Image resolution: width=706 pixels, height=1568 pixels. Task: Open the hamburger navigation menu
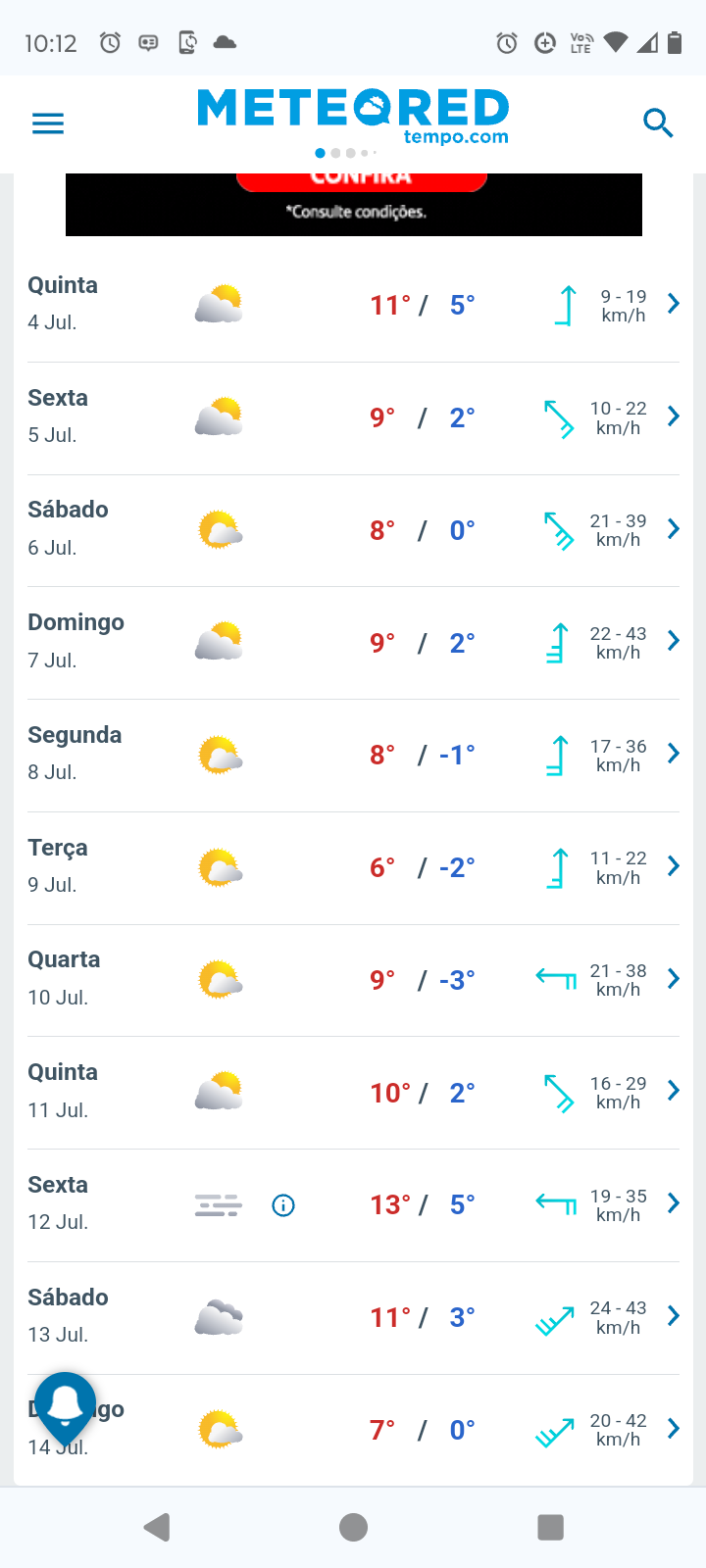(x=48, y=123)
